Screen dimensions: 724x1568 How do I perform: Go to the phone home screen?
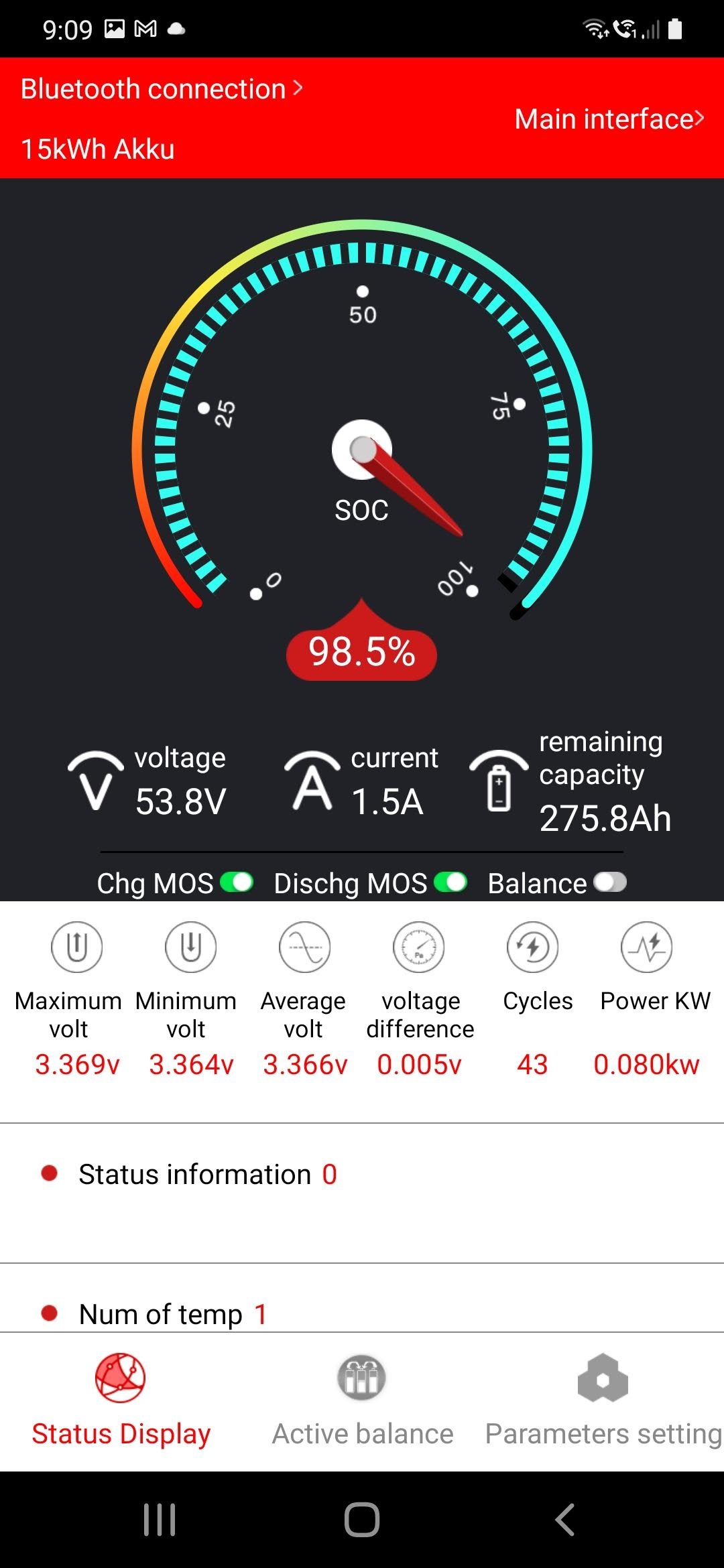click(362, 1520)
